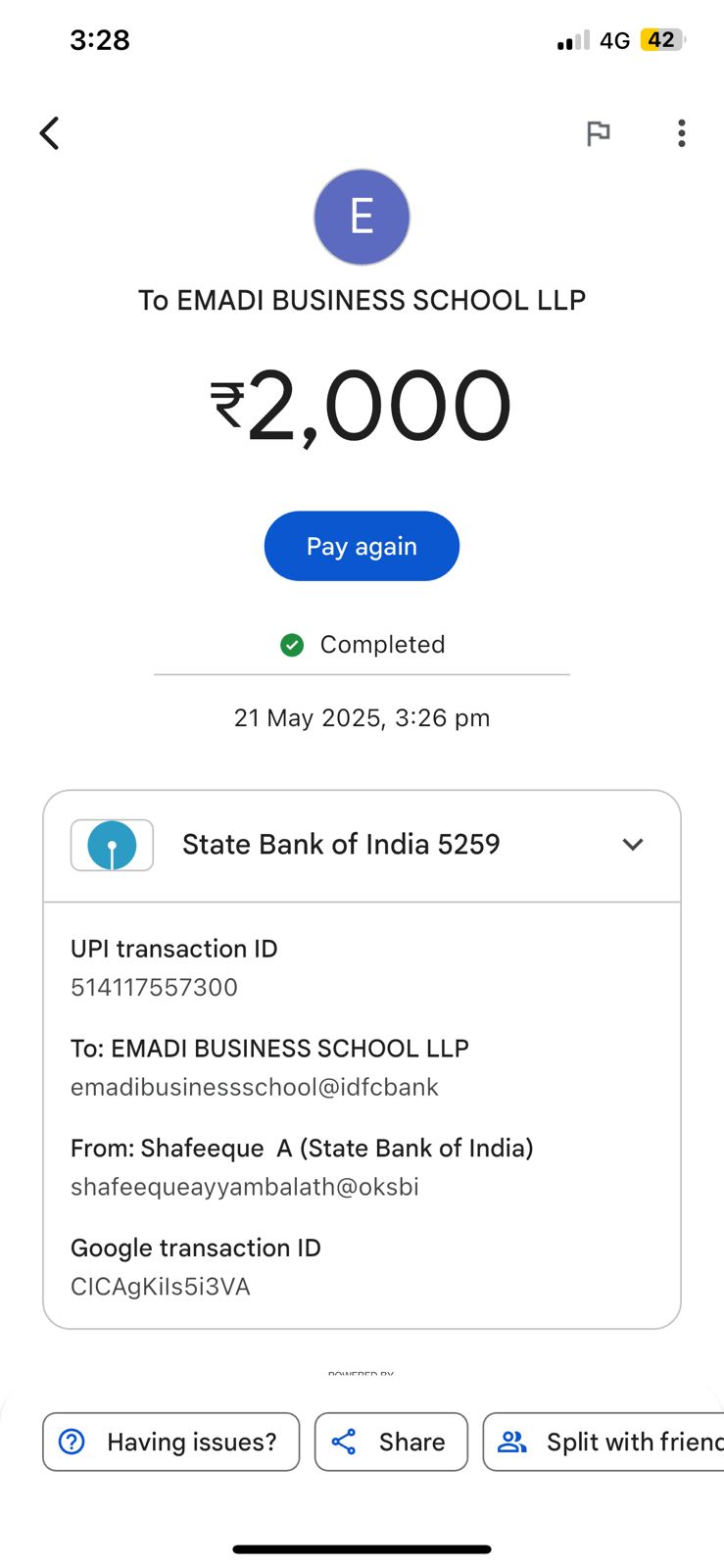Open EMADI BUSINESS SCHOOL profile avatar

coord(362,217)
